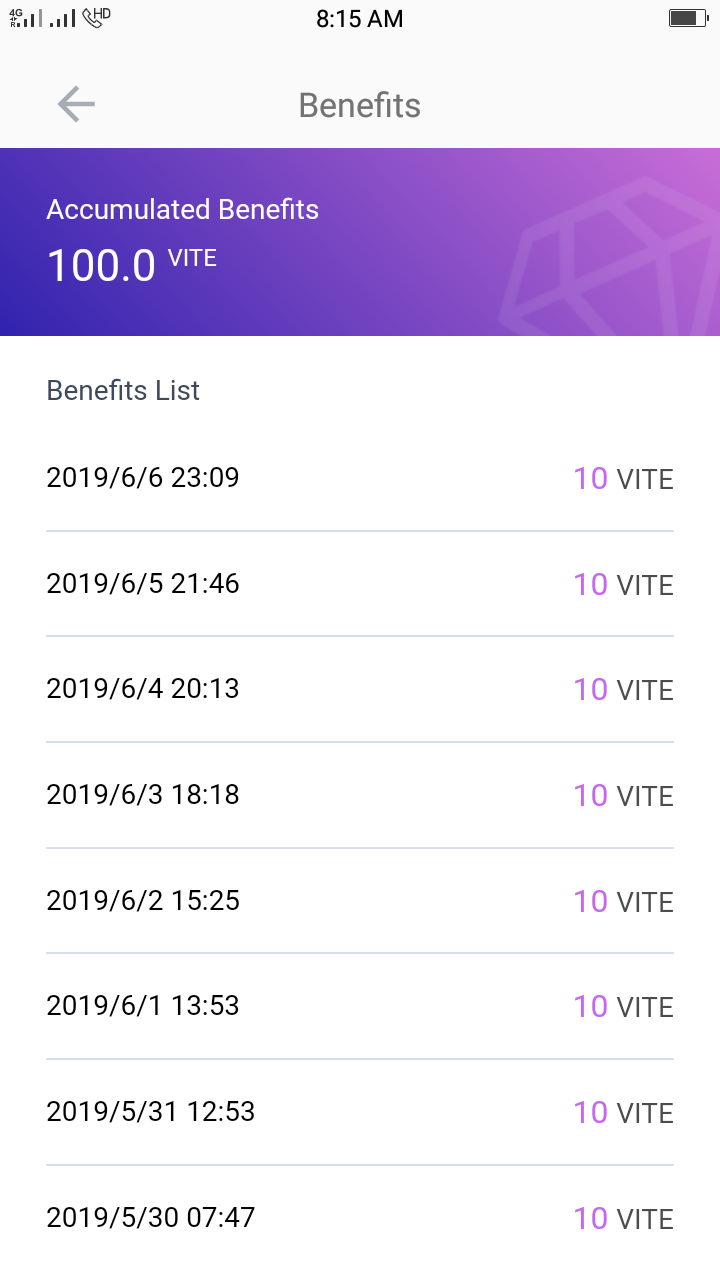Screen dimensions: 720x1280
Task: Go back from the Benefits screen
Action: click(x=76, y=104)
